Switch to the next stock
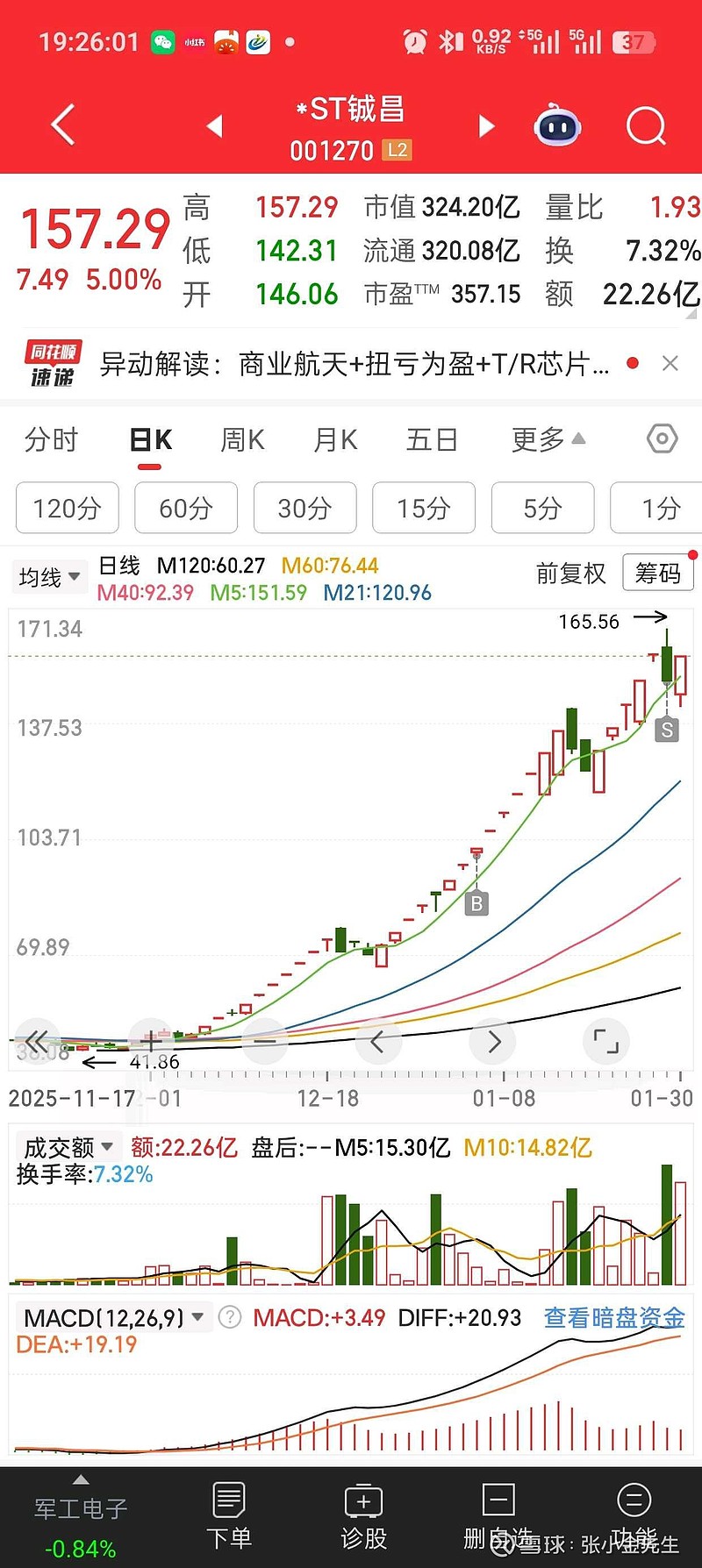 click(486, 126)
